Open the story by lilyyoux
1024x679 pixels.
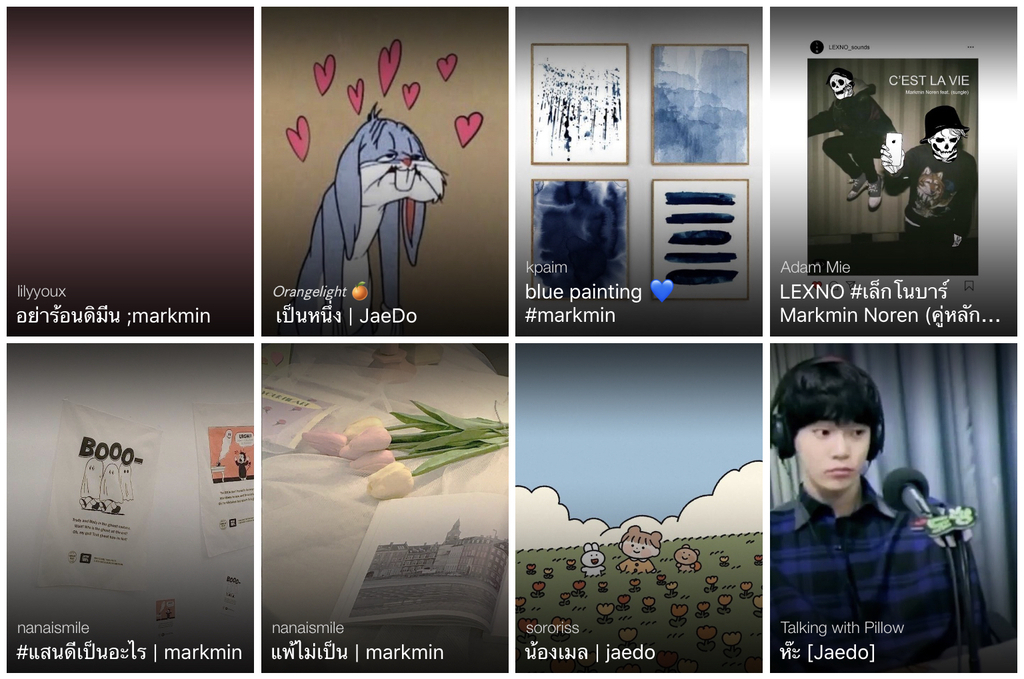(130, 171)
